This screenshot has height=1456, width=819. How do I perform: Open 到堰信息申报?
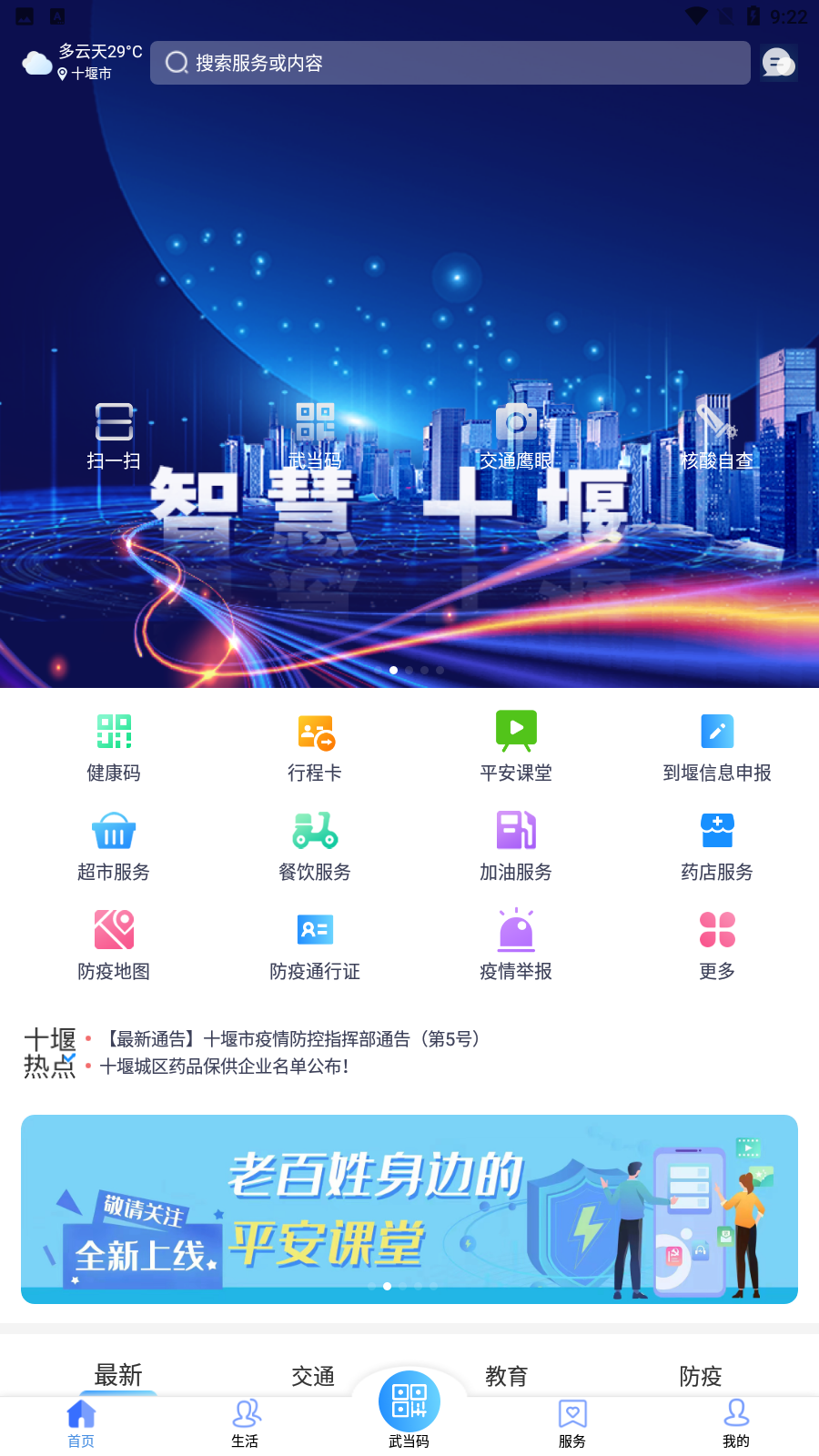(x=717, y=747)
